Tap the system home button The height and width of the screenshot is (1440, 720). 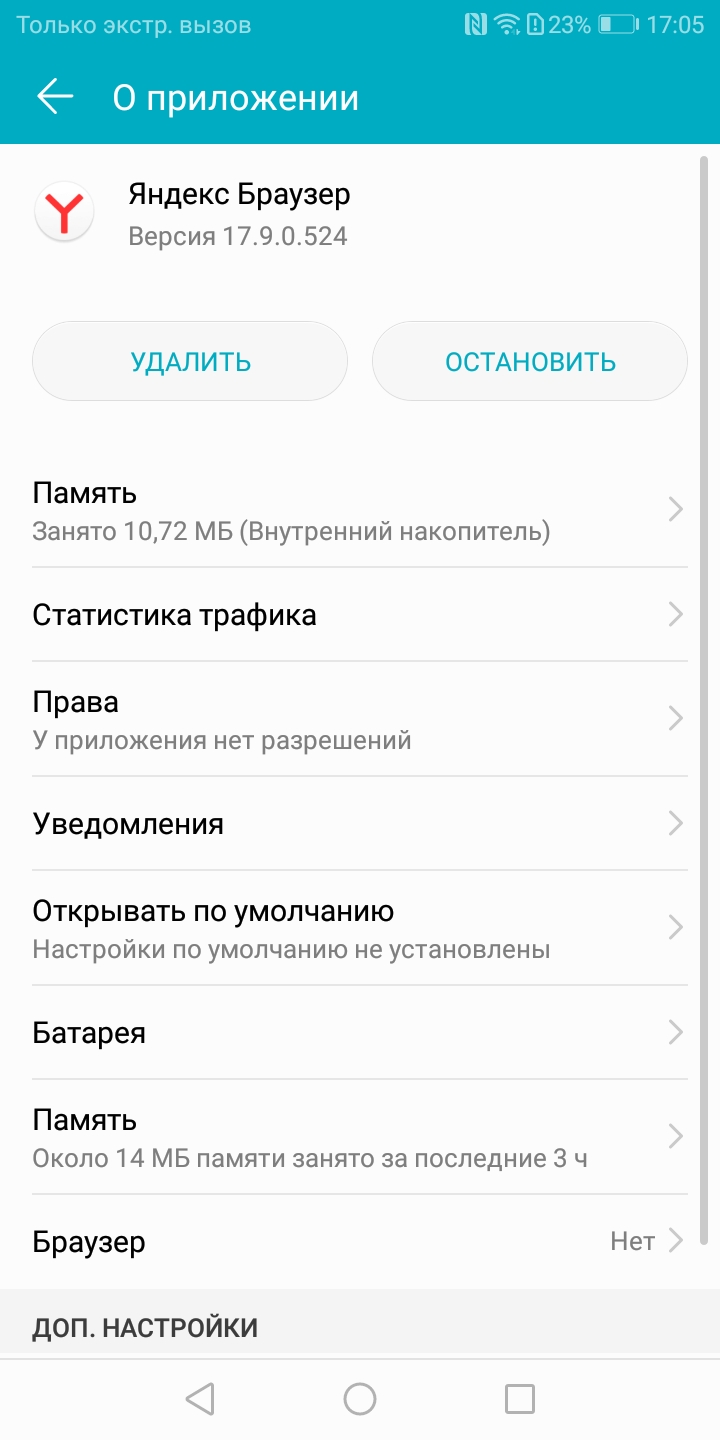point(360,1399)
